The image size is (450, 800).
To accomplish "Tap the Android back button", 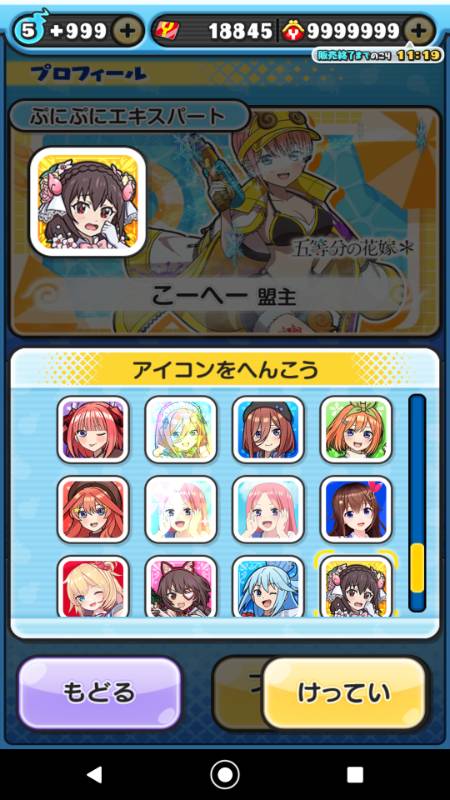I will pyautogui.click(x=94, y=774).
